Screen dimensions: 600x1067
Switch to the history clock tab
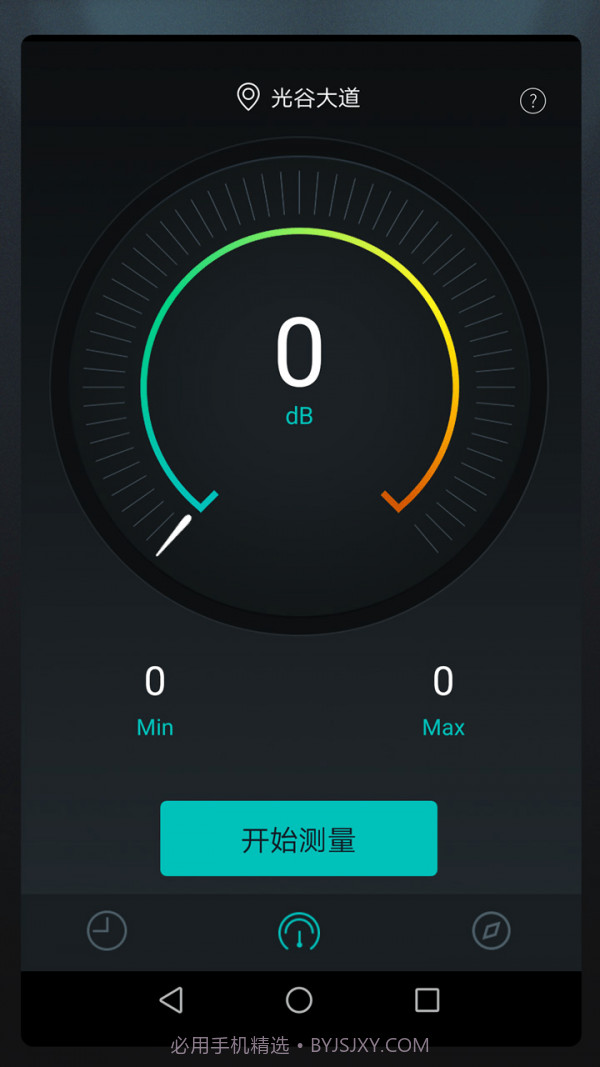point(107,931)
